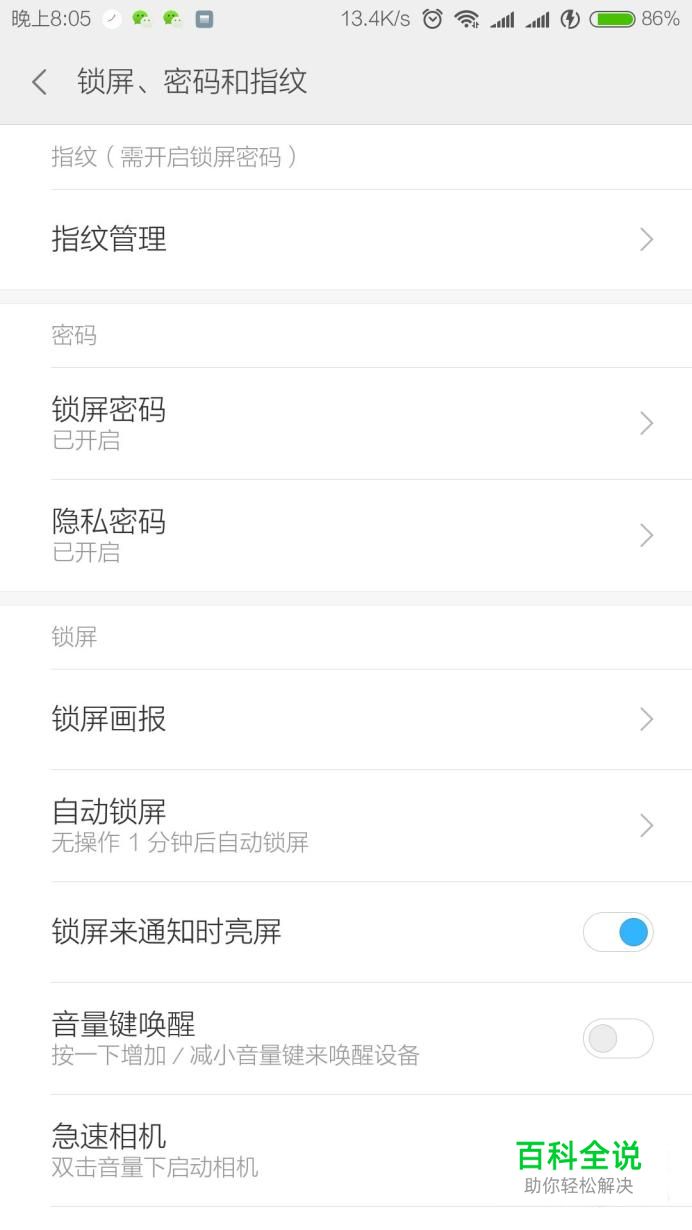Open 隐私密码 settings

(x=346, y=535)
